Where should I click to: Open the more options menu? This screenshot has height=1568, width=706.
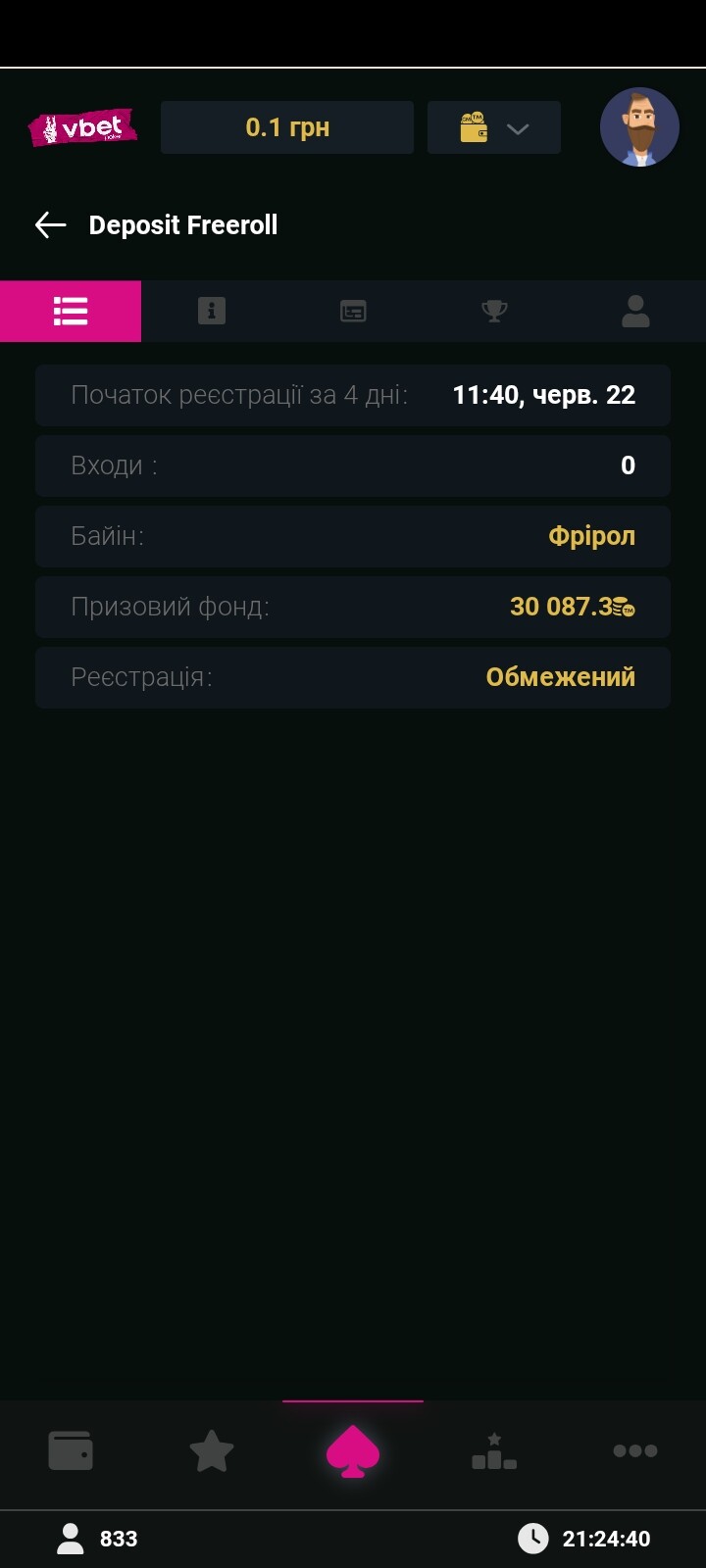pos(635,1450)
